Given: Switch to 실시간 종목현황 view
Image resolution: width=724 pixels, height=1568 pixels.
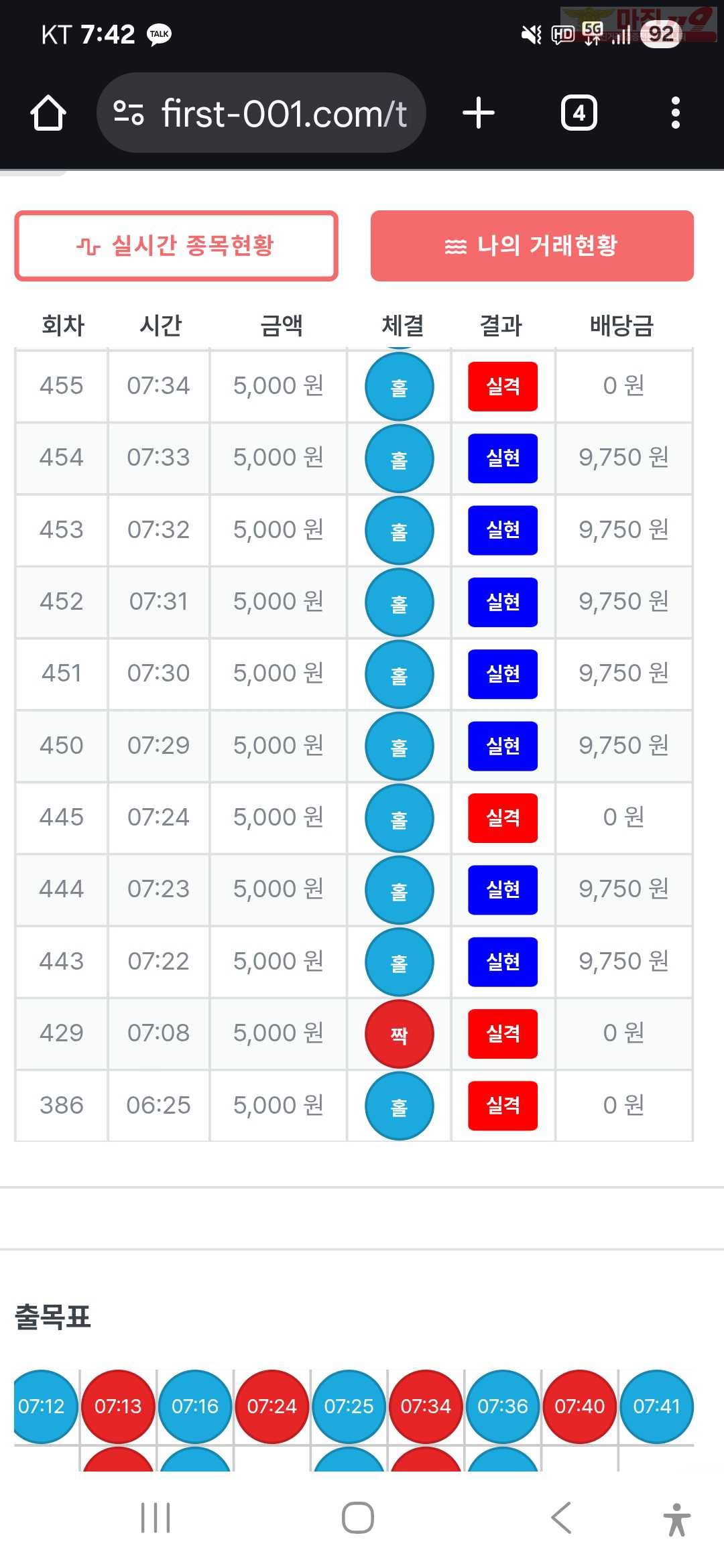Looking at the screenshot, I should (176, 246).
